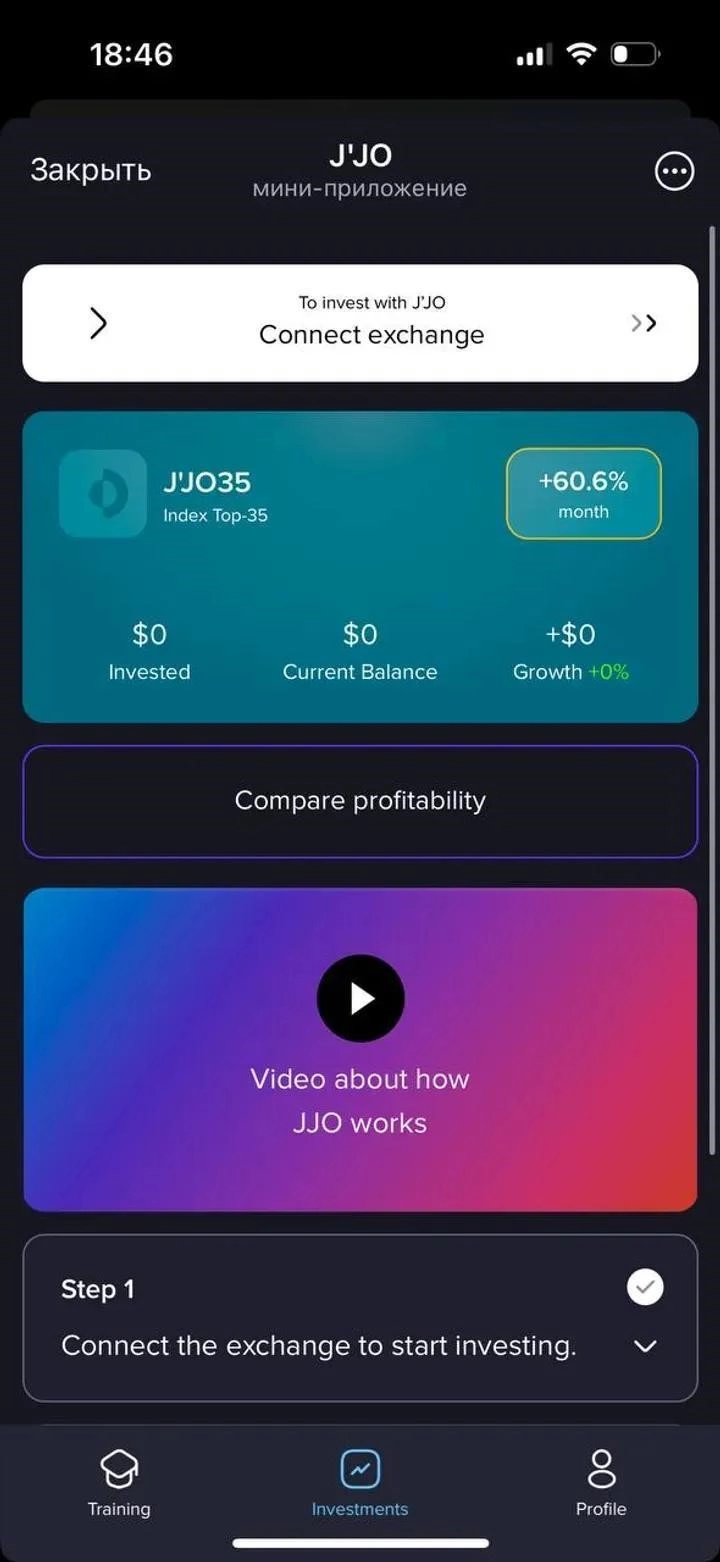Close the mini-app with Закрыть
This screenshot has width=720, height=1562.
[90, 170]
